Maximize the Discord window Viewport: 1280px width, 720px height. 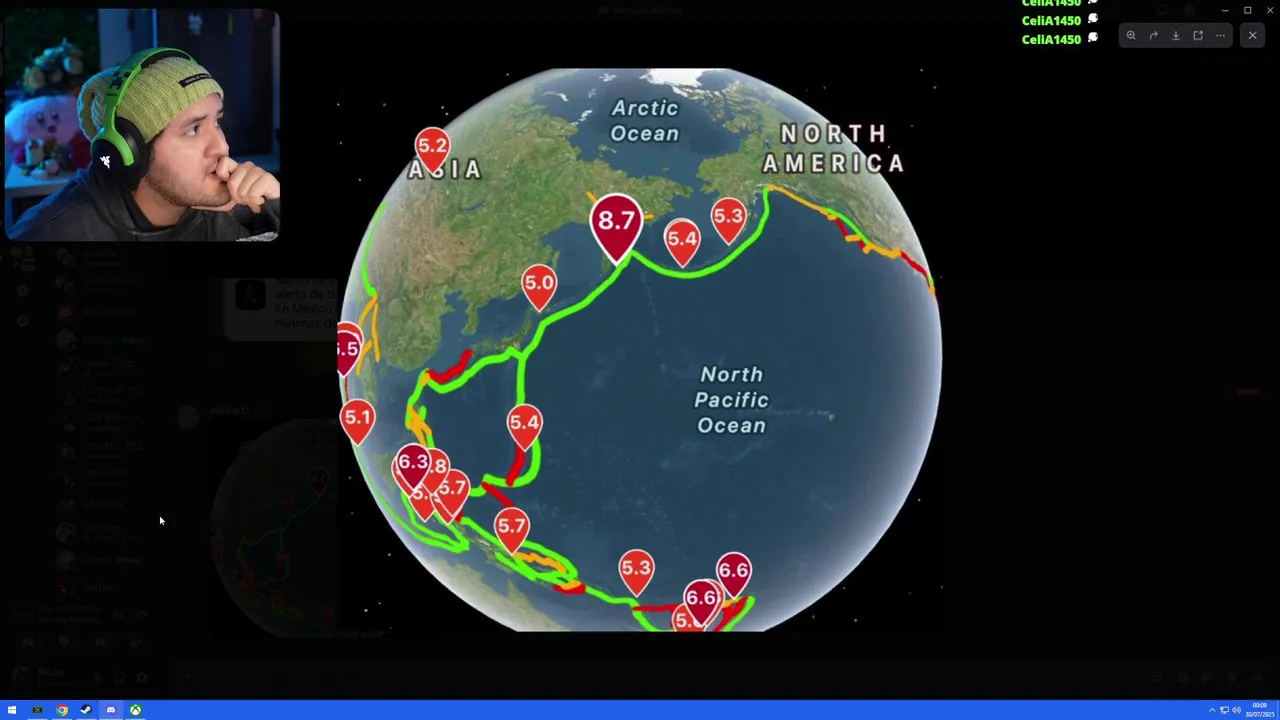point(1247,10)
